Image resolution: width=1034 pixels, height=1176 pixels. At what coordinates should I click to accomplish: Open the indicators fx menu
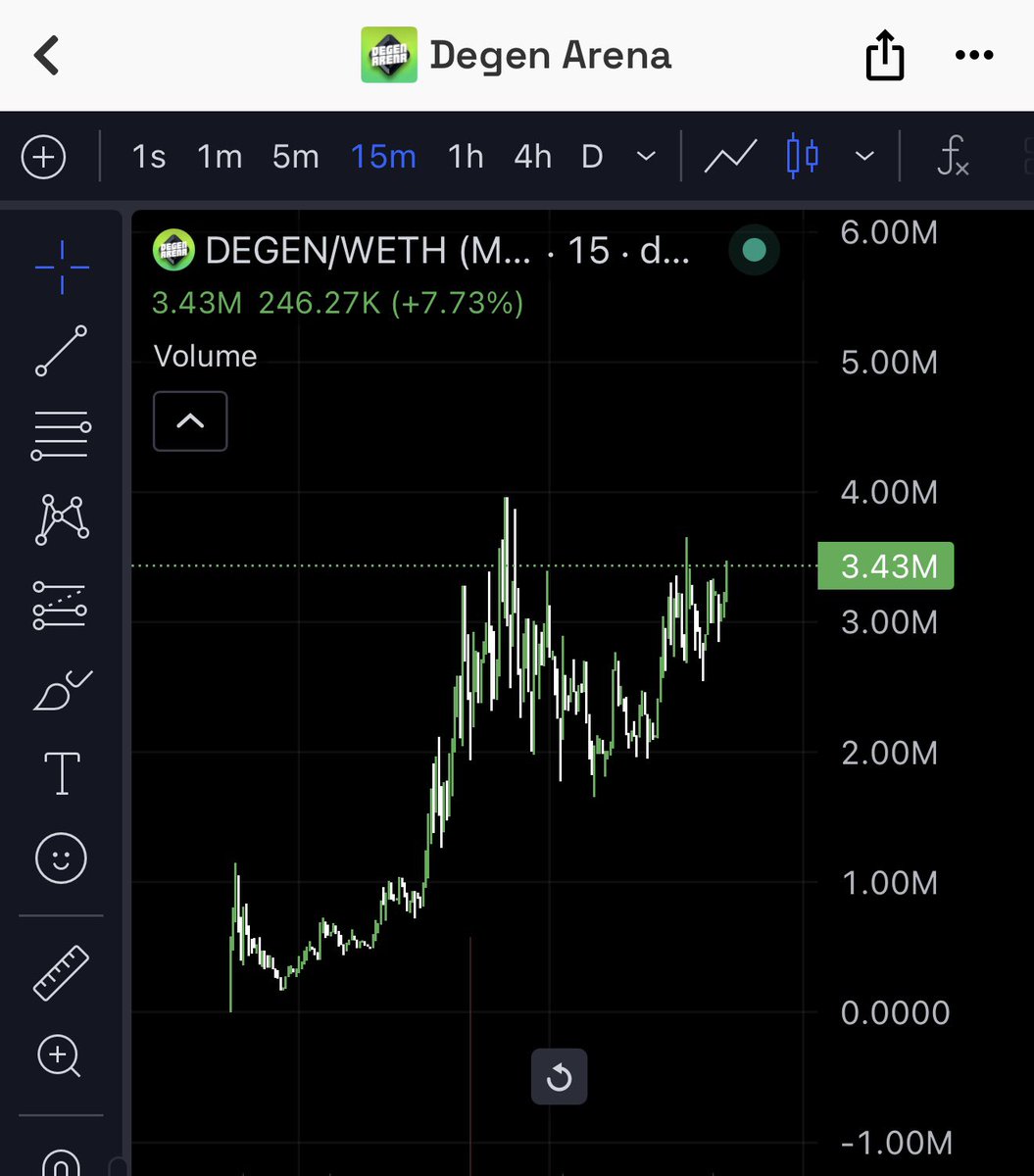pyautogui.click(x=952, y=157)
